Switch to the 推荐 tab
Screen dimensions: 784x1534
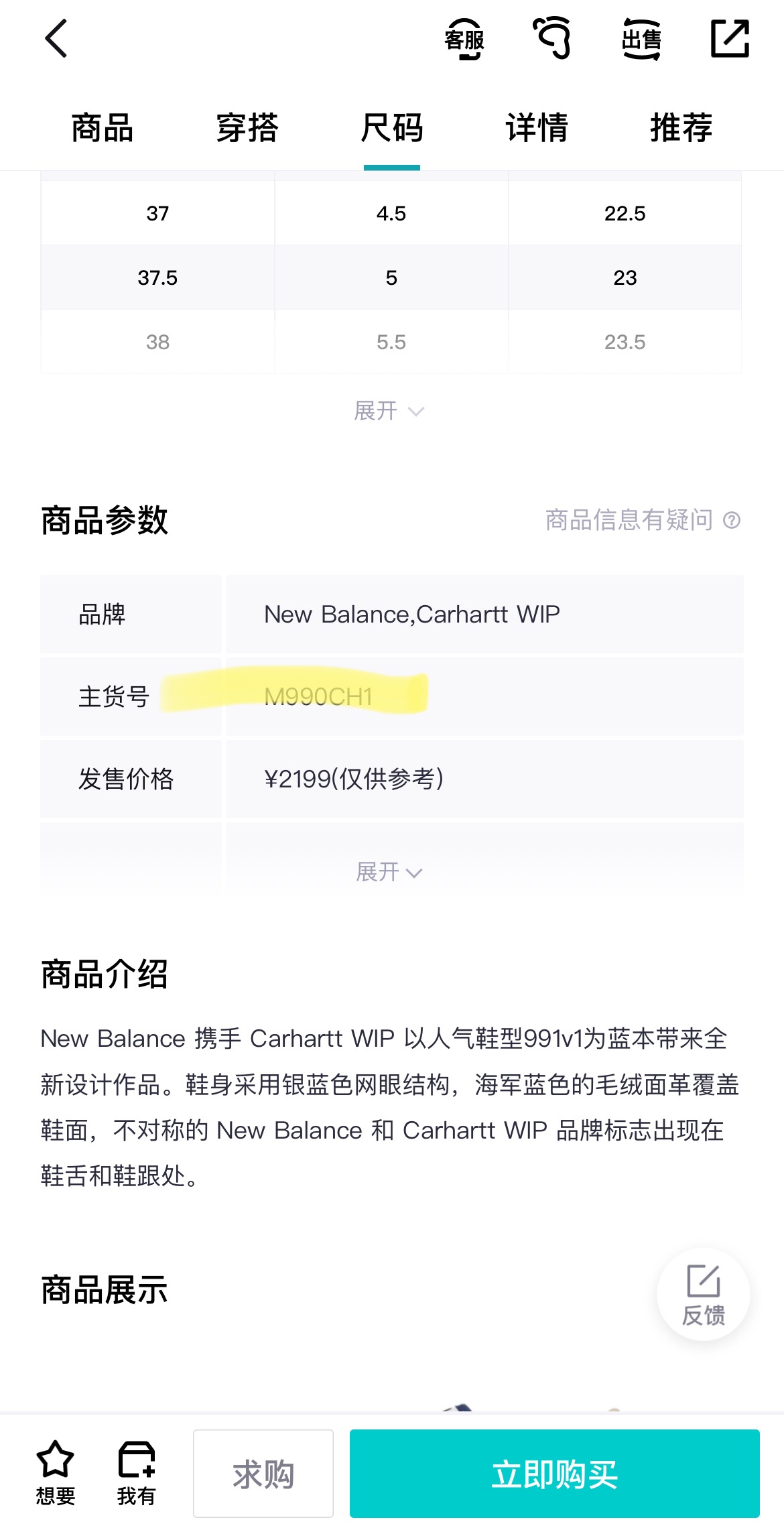pyautogui.click(x=681, y=127)
